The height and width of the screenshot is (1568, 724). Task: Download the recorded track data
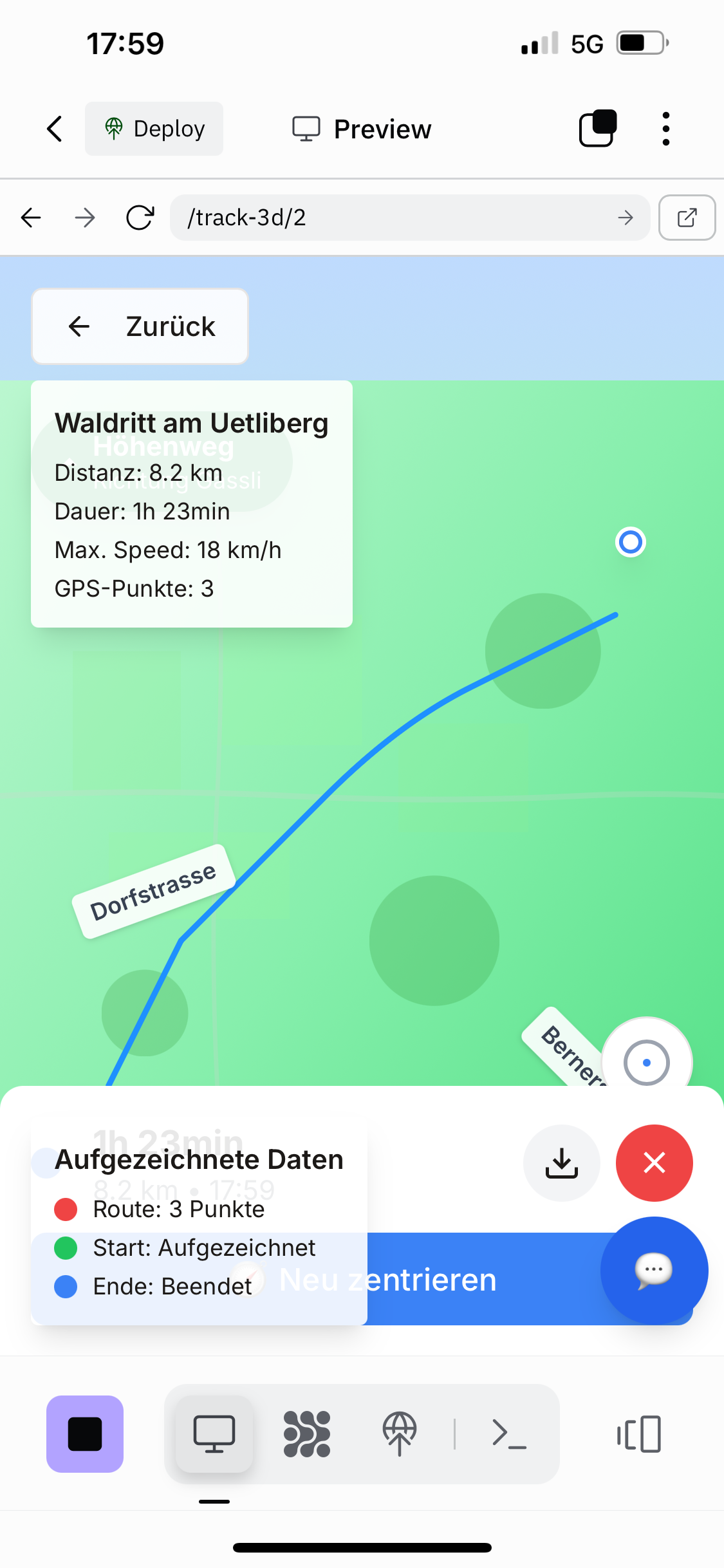(x=561, y=1162)
